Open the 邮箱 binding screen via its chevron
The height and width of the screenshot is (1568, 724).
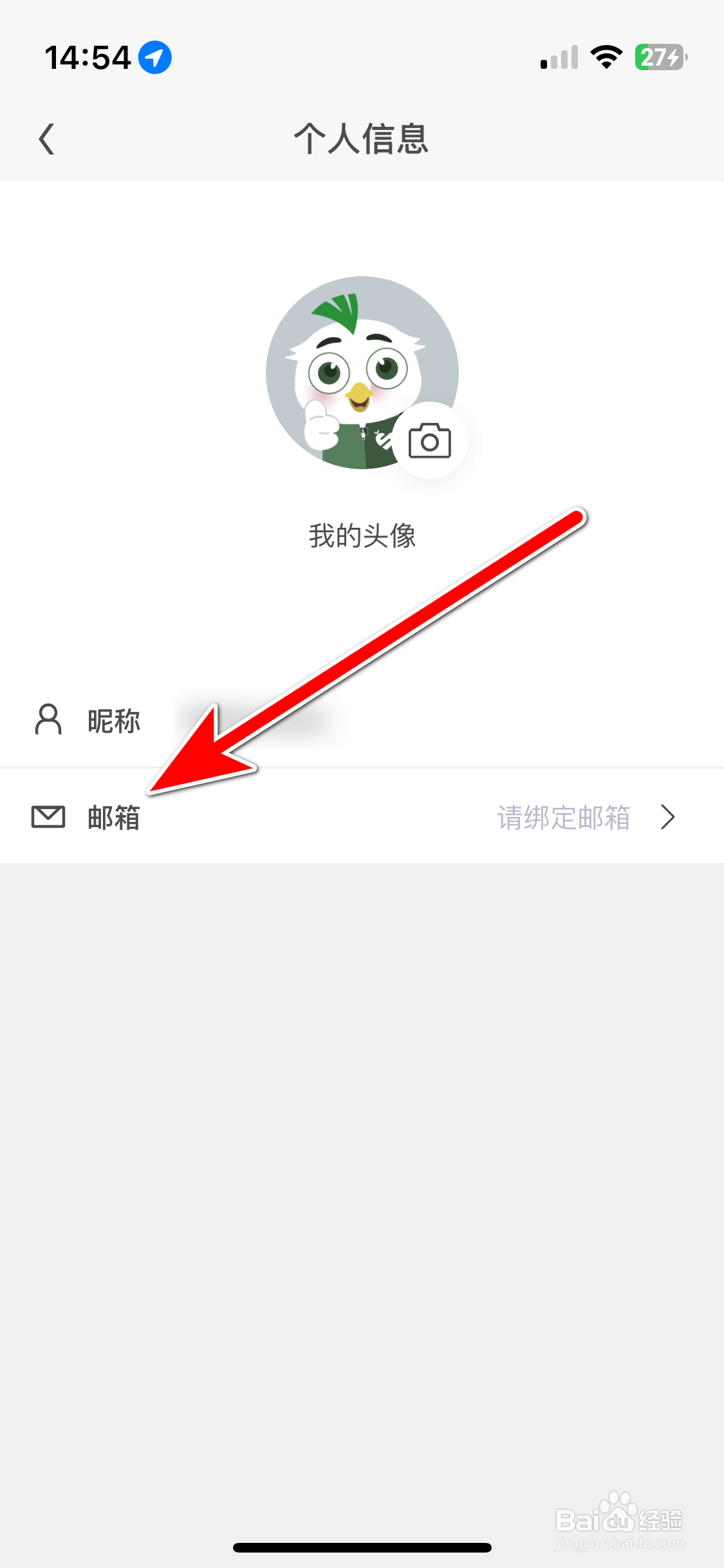point(667,817)
